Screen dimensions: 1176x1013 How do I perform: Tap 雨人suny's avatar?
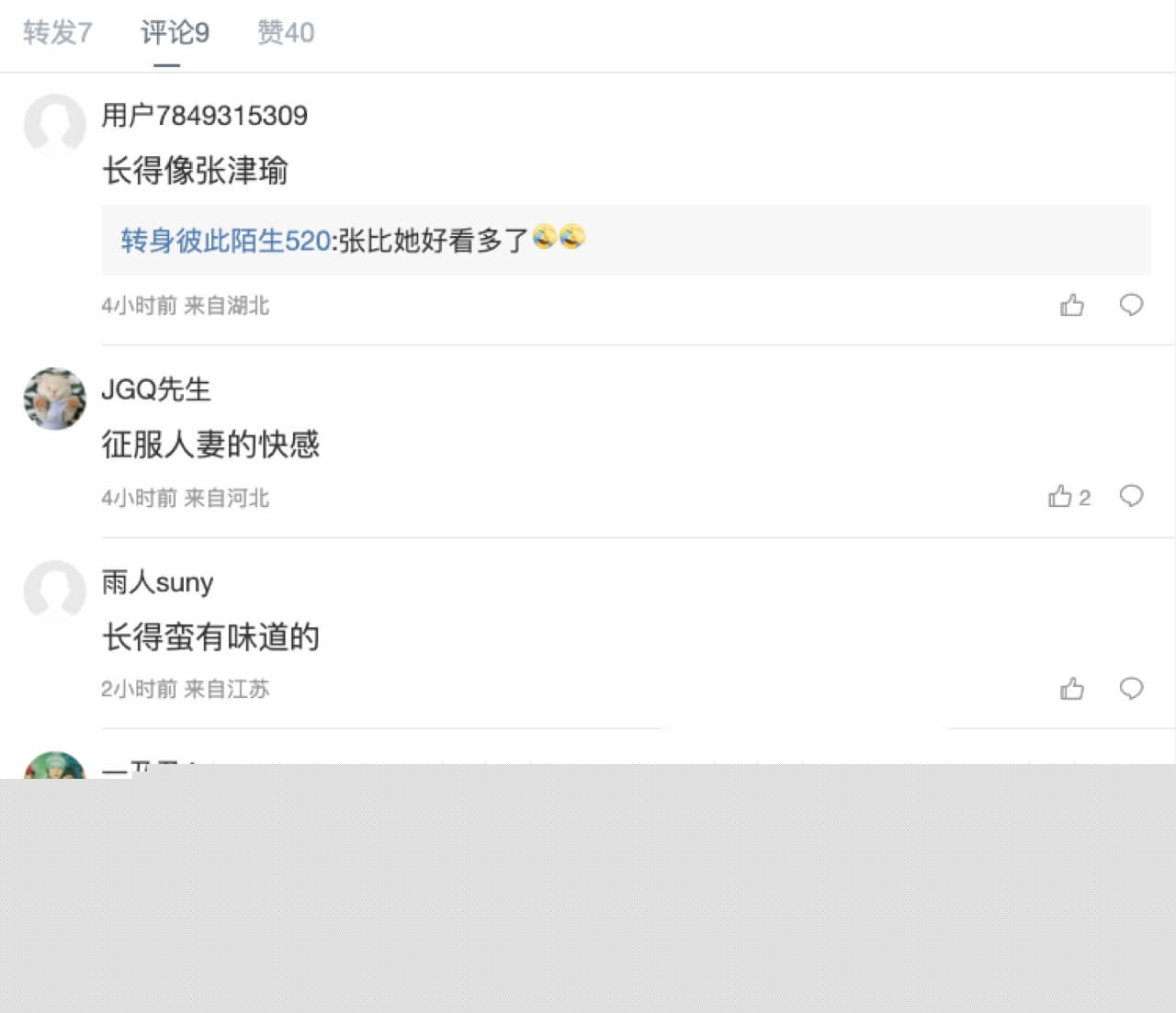[x=55, y=591]
